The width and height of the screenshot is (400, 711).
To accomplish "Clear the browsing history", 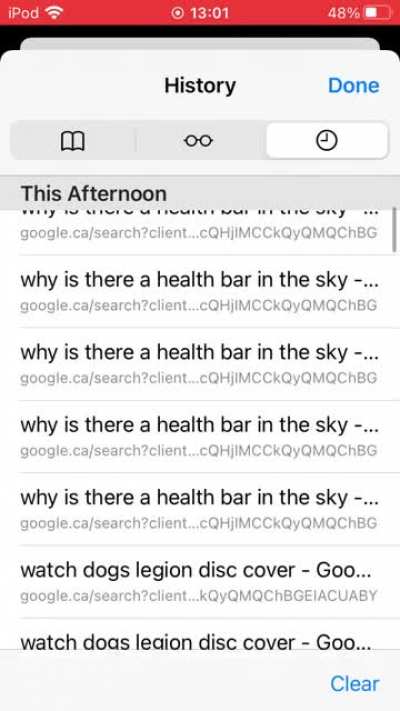I will (x=354, y=683).
